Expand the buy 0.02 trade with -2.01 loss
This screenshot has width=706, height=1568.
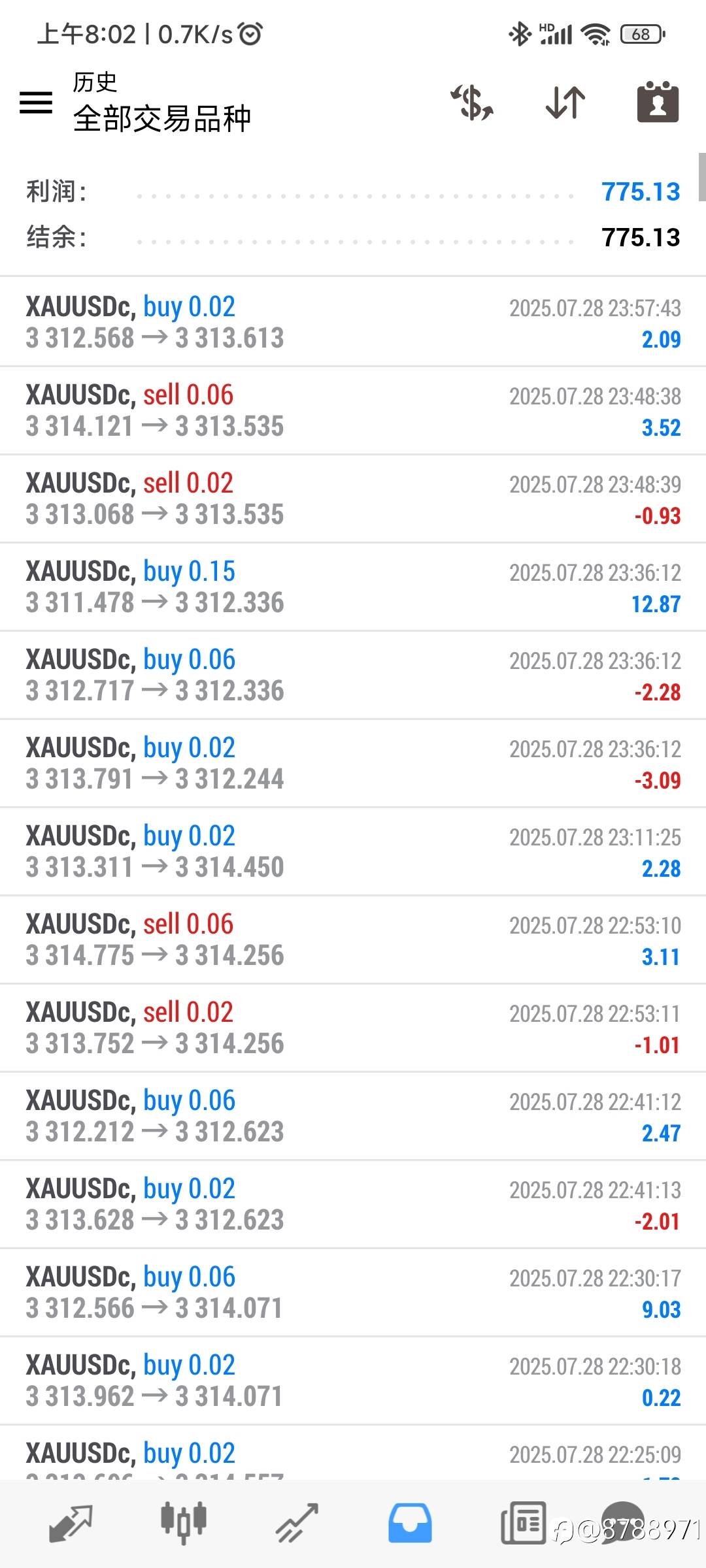tap(353, 1204)
